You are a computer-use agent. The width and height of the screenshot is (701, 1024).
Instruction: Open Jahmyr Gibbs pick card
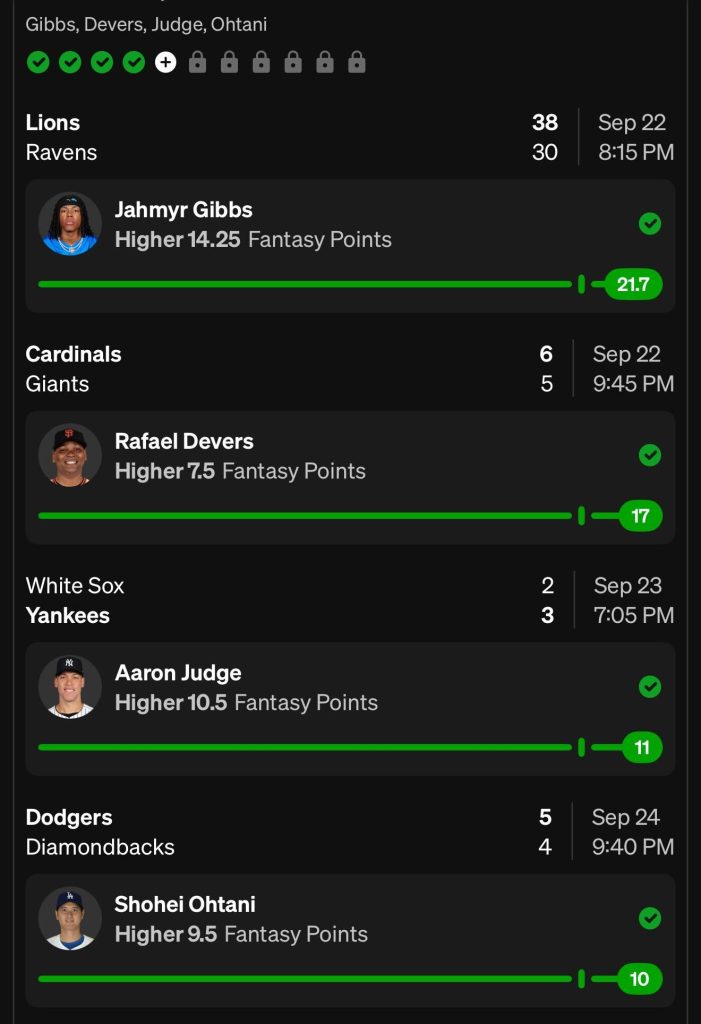tap(350, 245)
